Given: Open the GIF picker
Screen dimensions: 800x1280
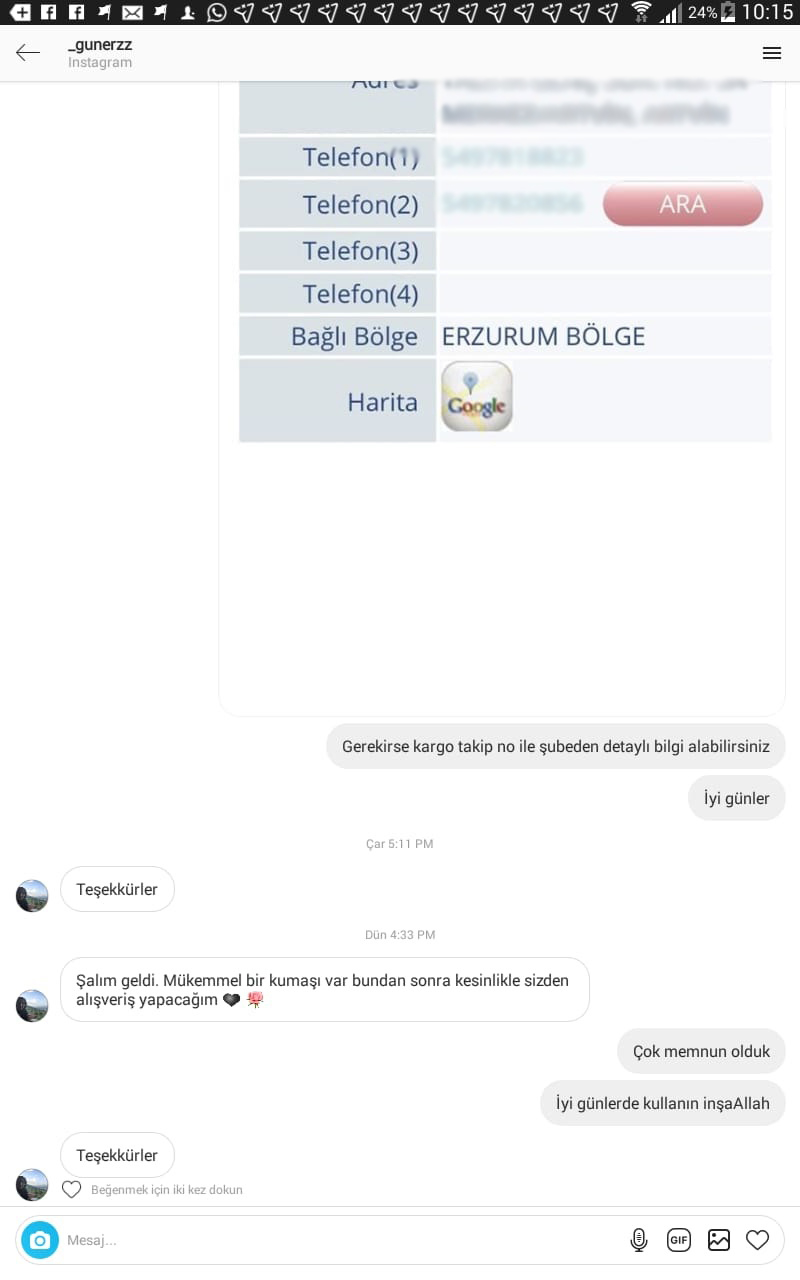Looking at the screenshot, I should pos(679,1240).
